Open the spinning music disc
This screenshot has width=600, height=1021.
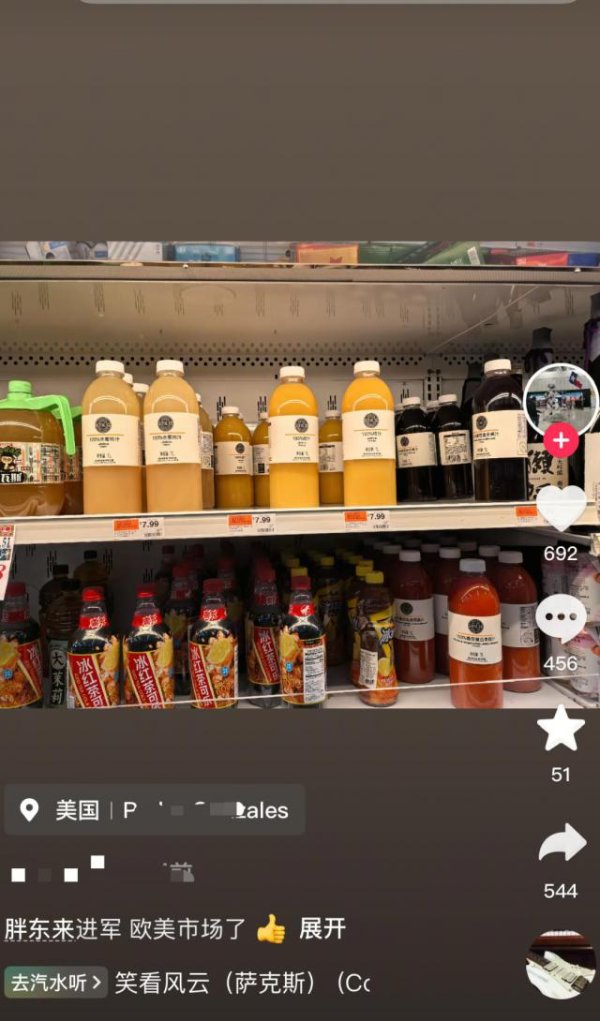point(561,964)
